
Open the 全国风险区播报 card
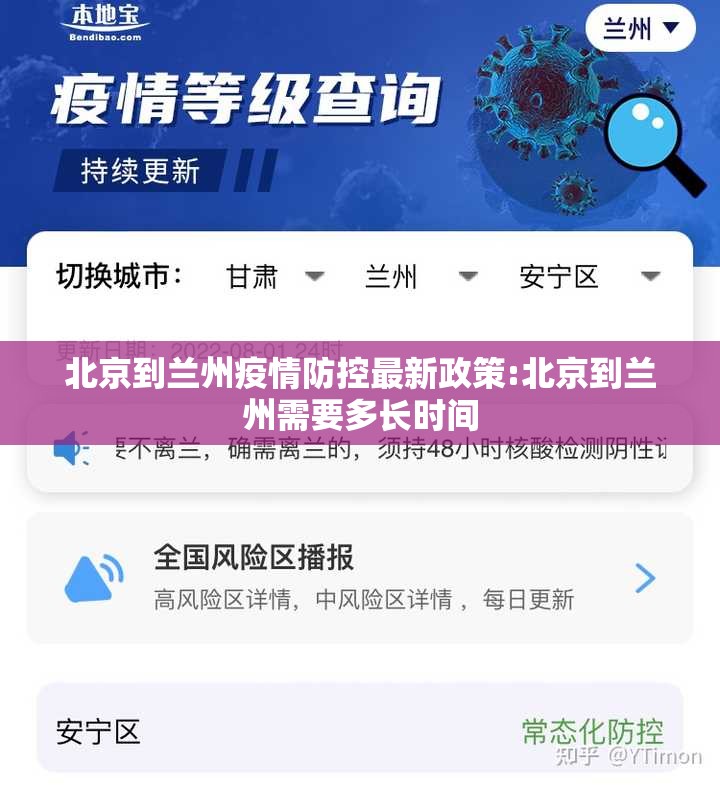pyautogui.click(x=359, y=577)
